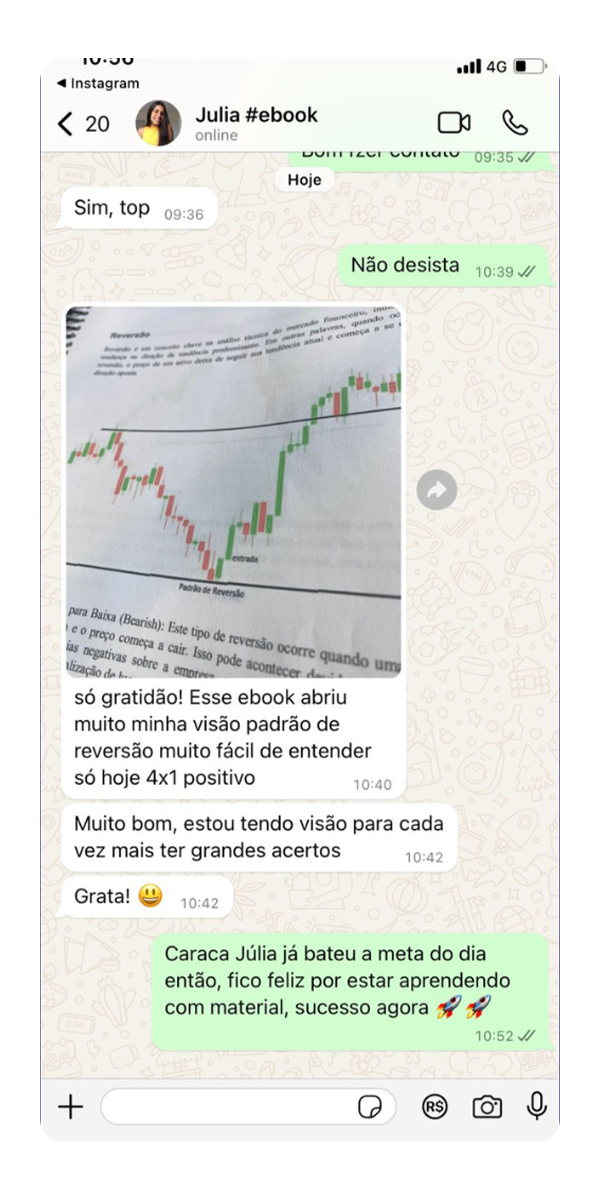
Task: Start a video call with Julia
Action: [x=453, y=123]
